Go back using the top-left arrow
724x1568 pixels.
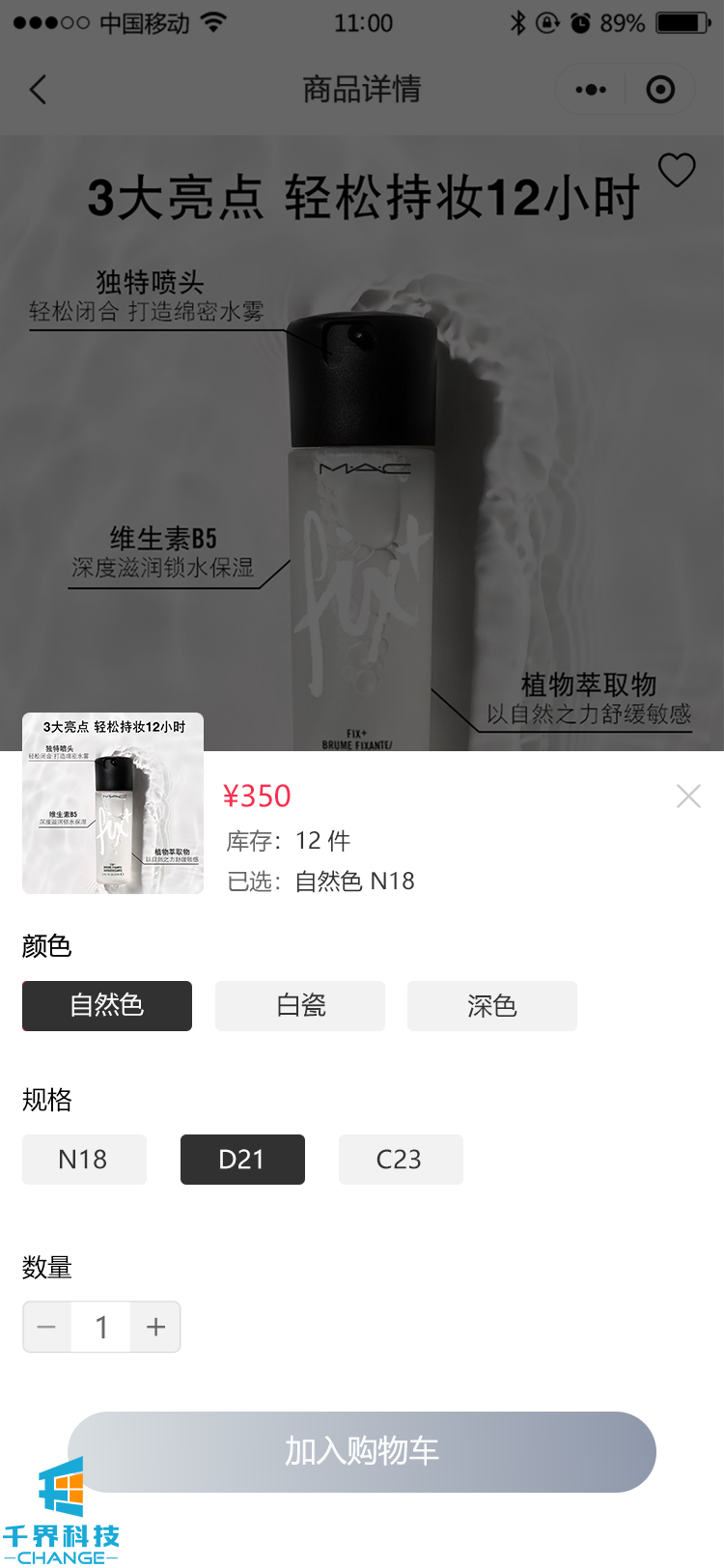point(39,90)
